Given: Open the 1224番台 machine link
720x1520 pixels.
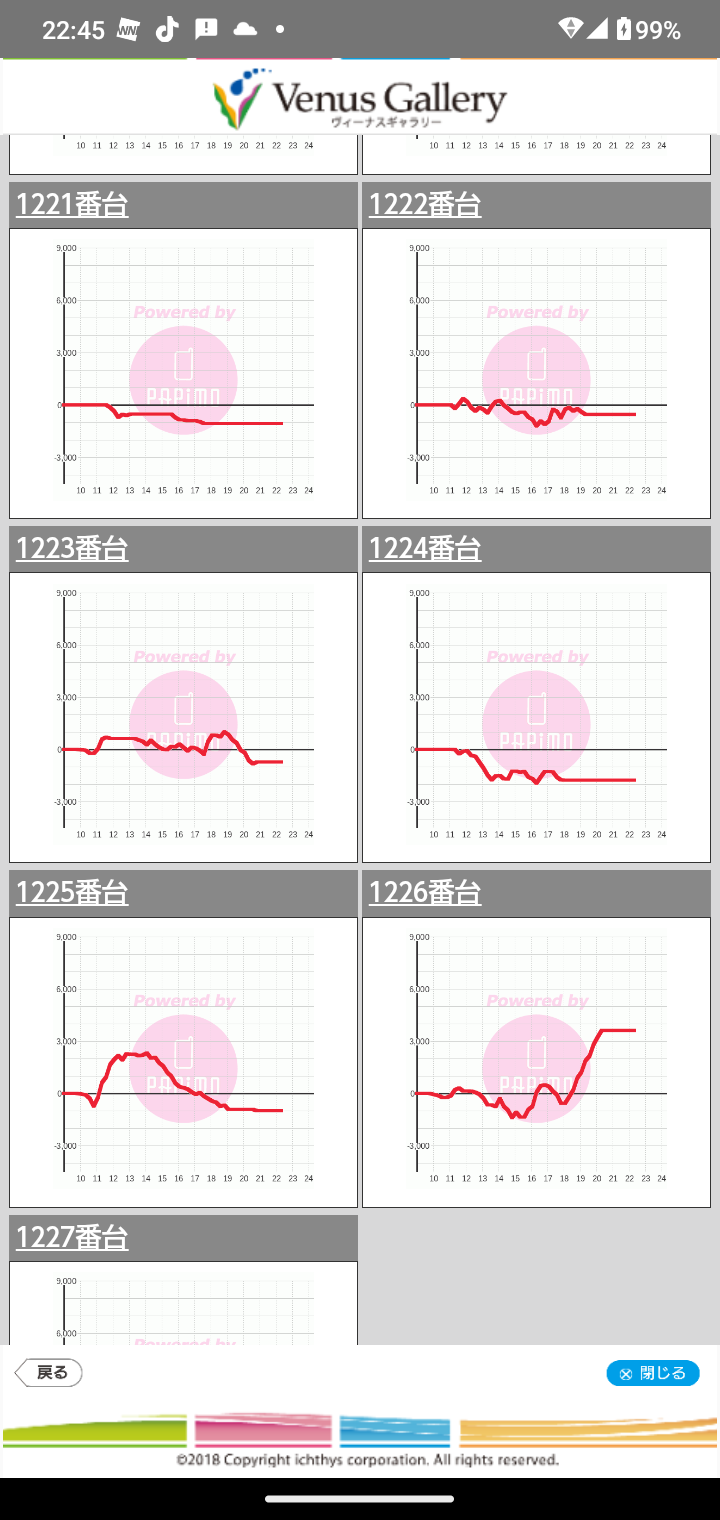Looking at the screenshot, I should pos(425,549).
